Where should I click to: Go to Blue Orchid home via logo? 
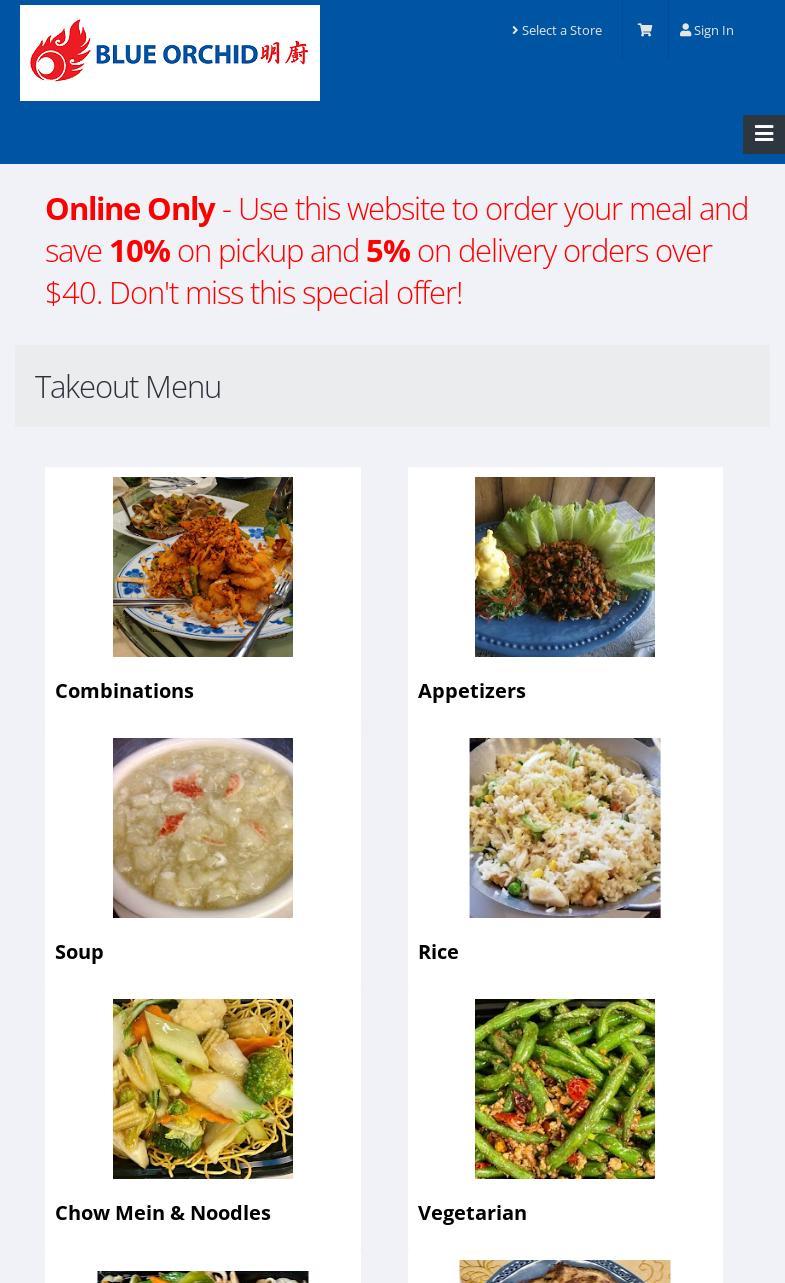coord(170,53)
